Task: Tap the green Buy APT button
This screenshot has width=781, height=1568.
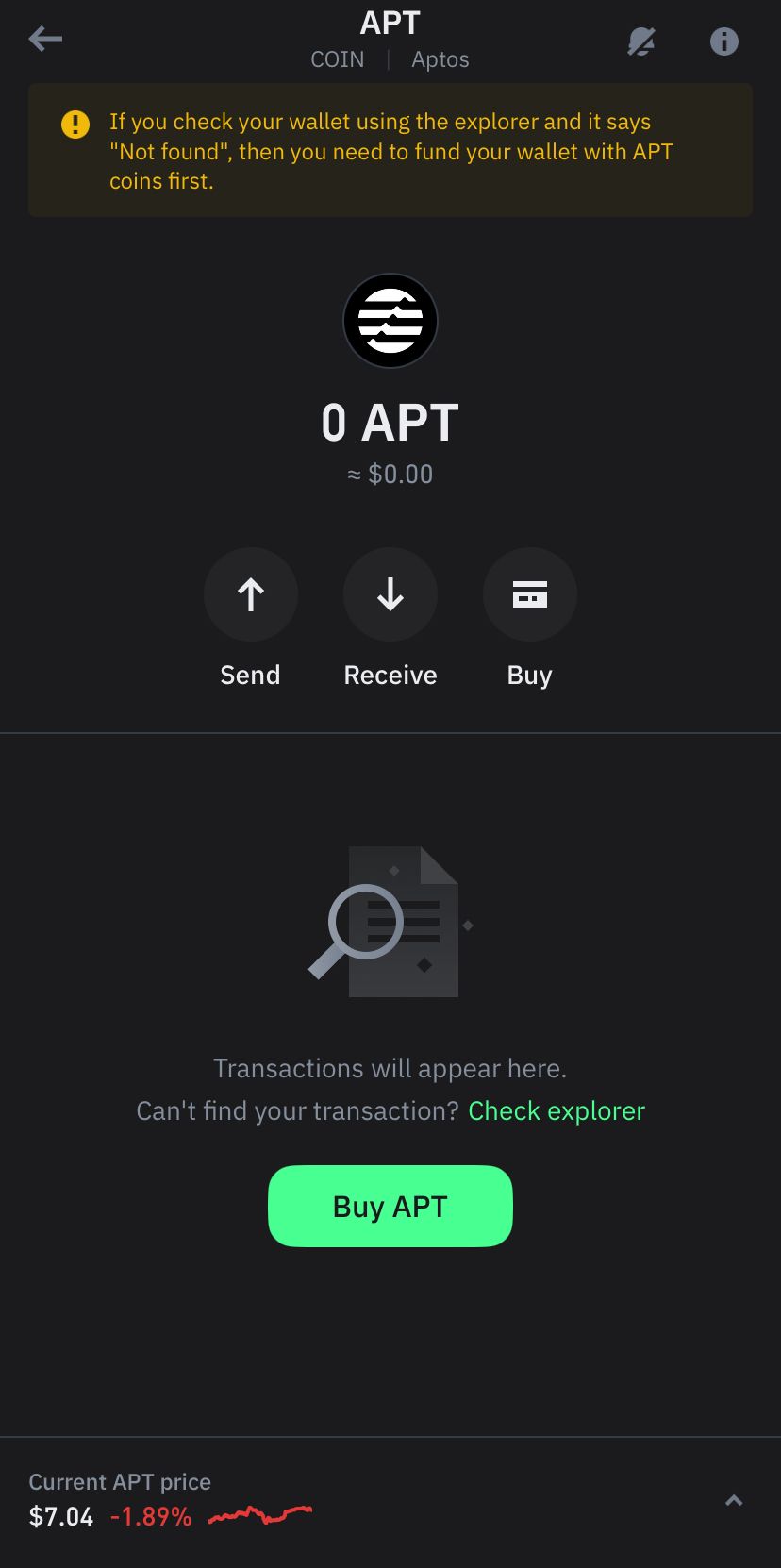Action: pos(390,1206)
